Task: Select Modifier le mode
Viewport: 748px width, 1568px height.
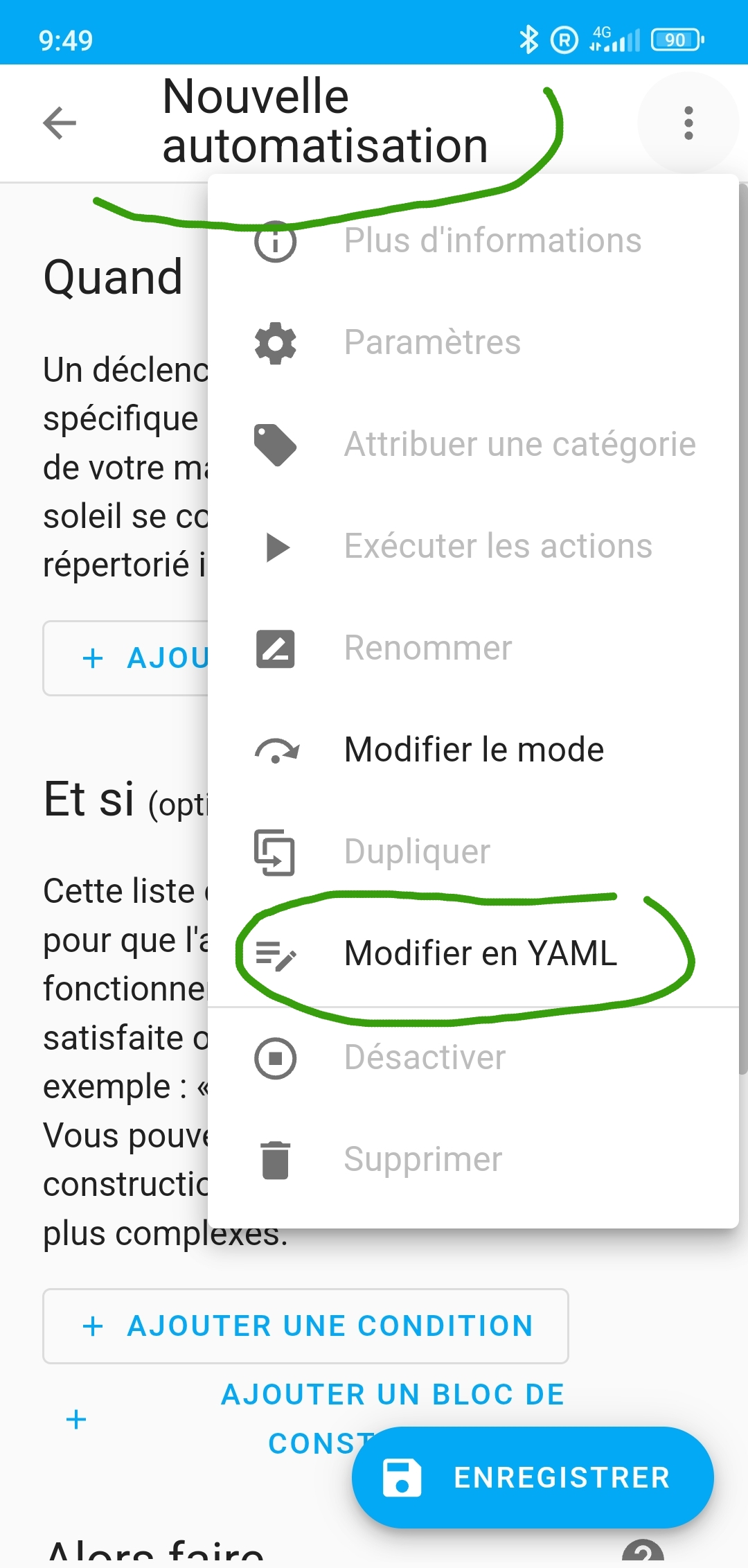Action: 473,750
